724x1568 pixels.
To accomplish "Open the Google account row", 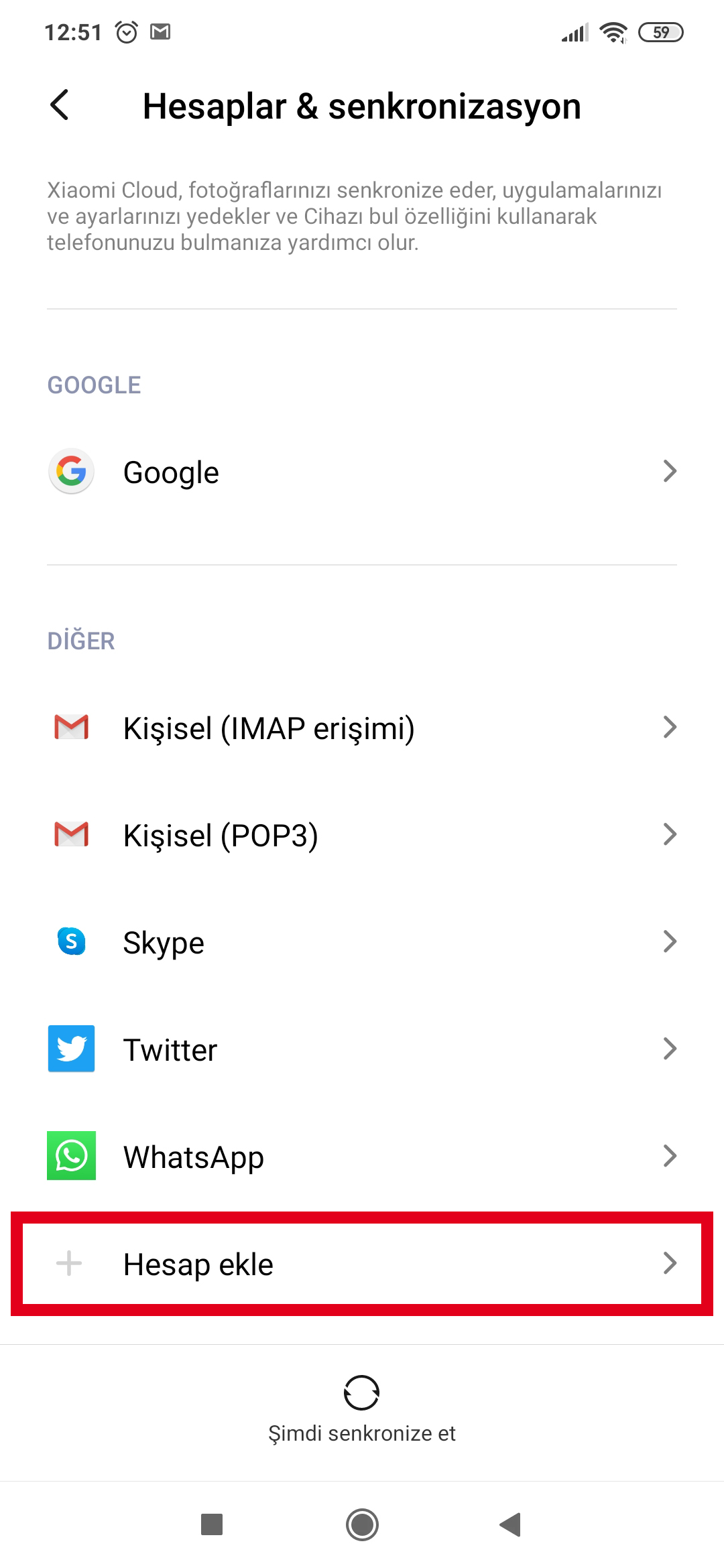I will (362, 472).
